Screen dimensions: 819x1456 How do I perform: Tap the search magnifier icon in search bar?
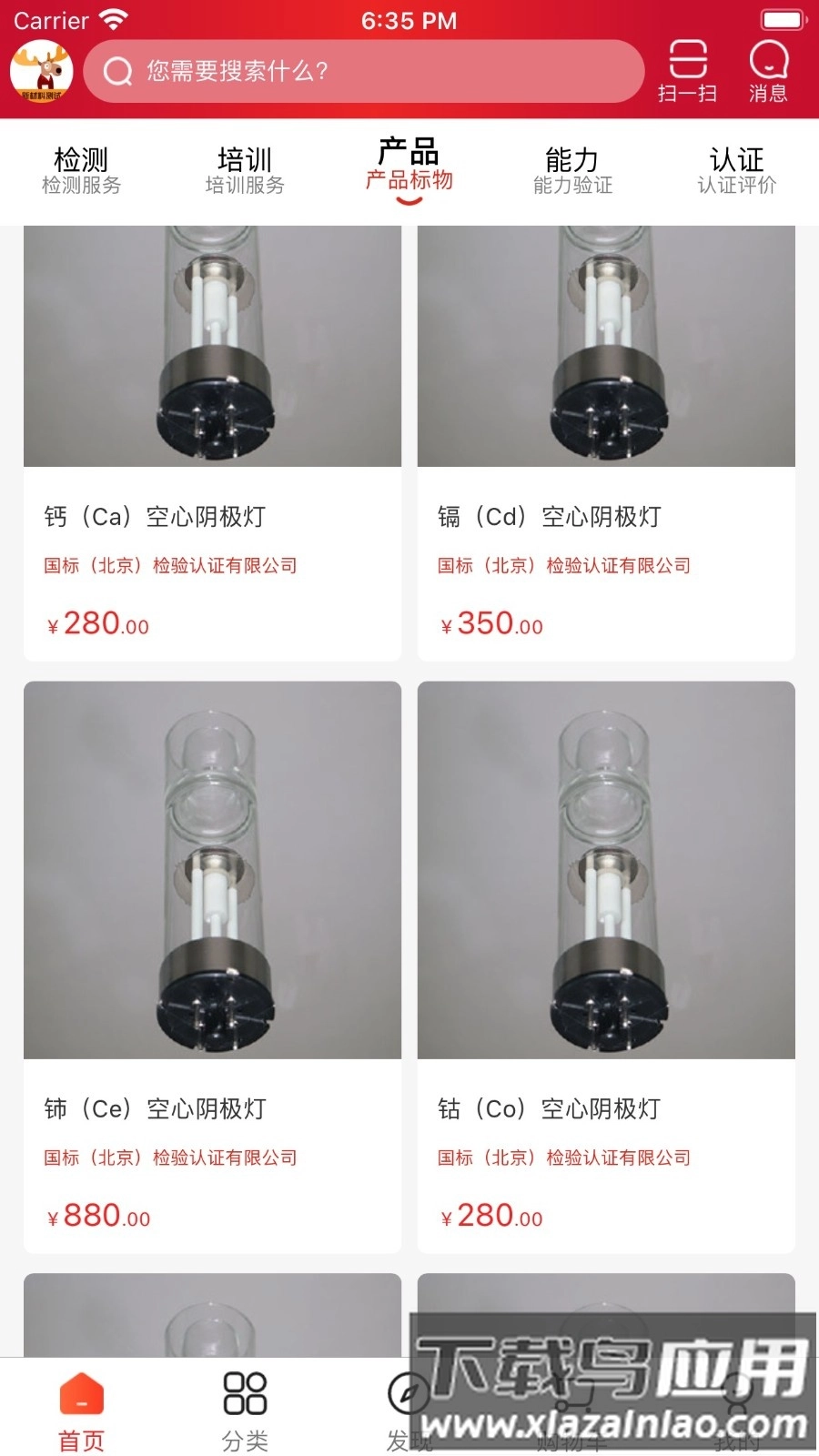(116, 73)
